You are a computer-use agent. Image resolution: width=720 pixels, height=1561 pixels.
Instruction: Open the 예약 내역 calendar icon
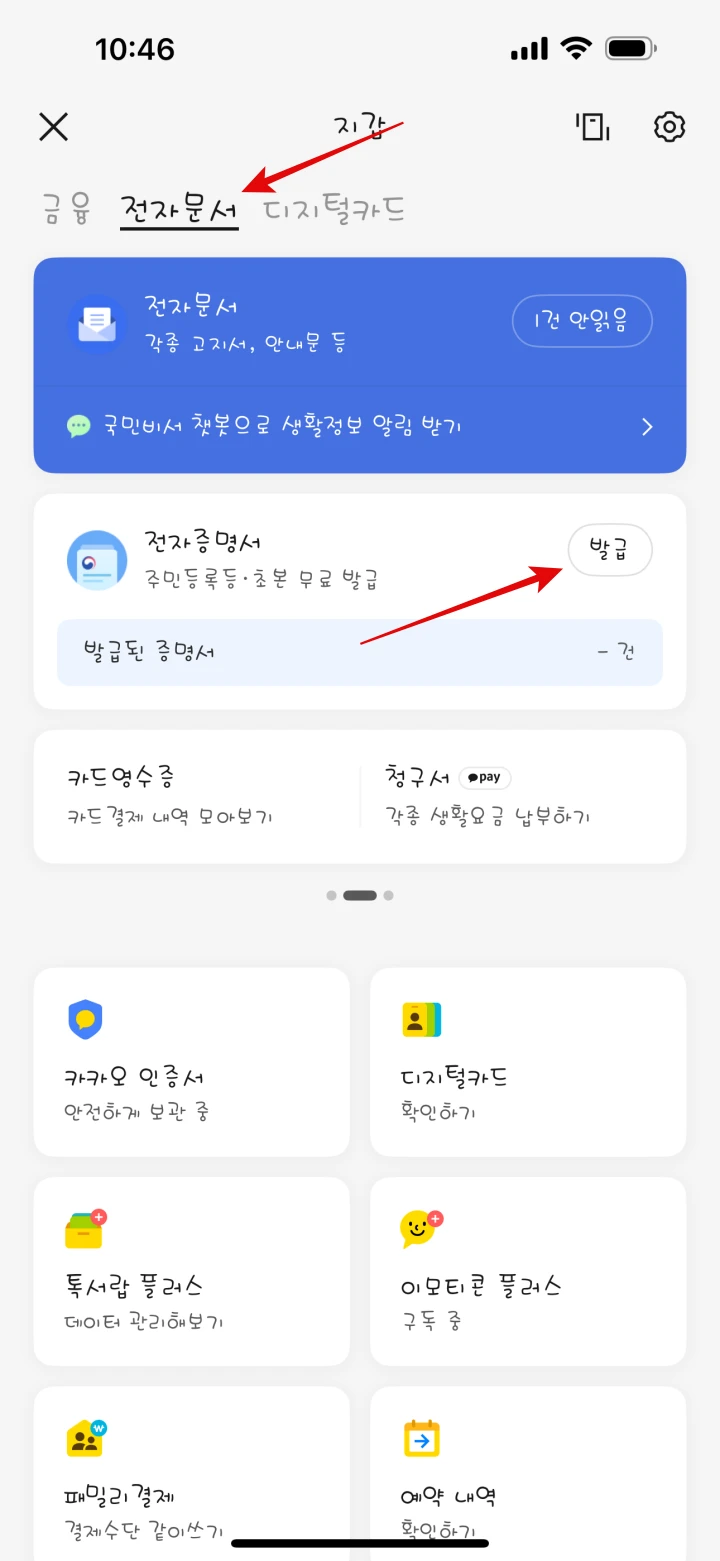tap(422, 1437)
